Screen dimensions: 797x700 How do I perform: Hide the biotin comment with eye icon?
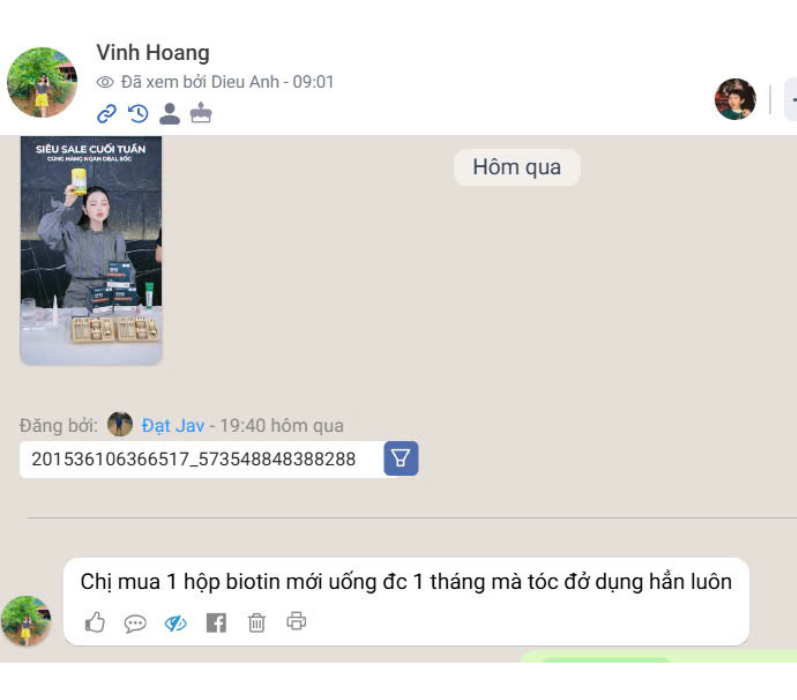176,623
